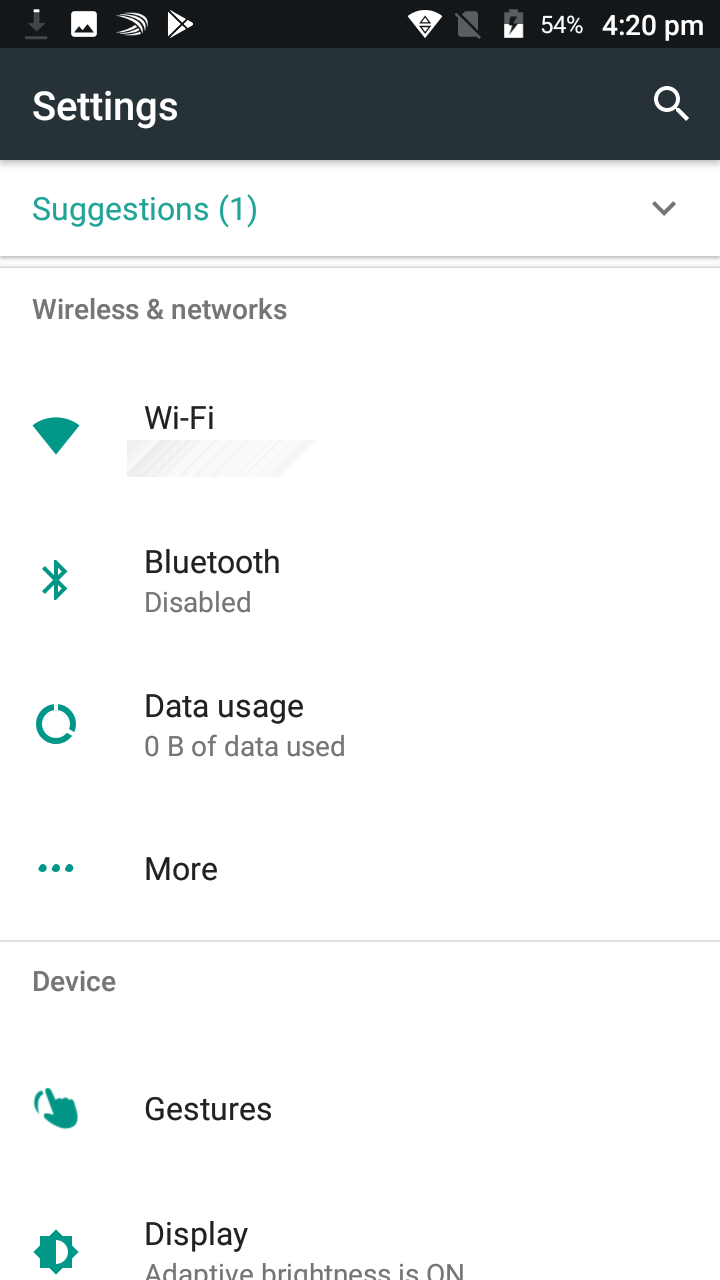Open More wireless options
This screenshot has height=1280, width=720.
point(360,868)
